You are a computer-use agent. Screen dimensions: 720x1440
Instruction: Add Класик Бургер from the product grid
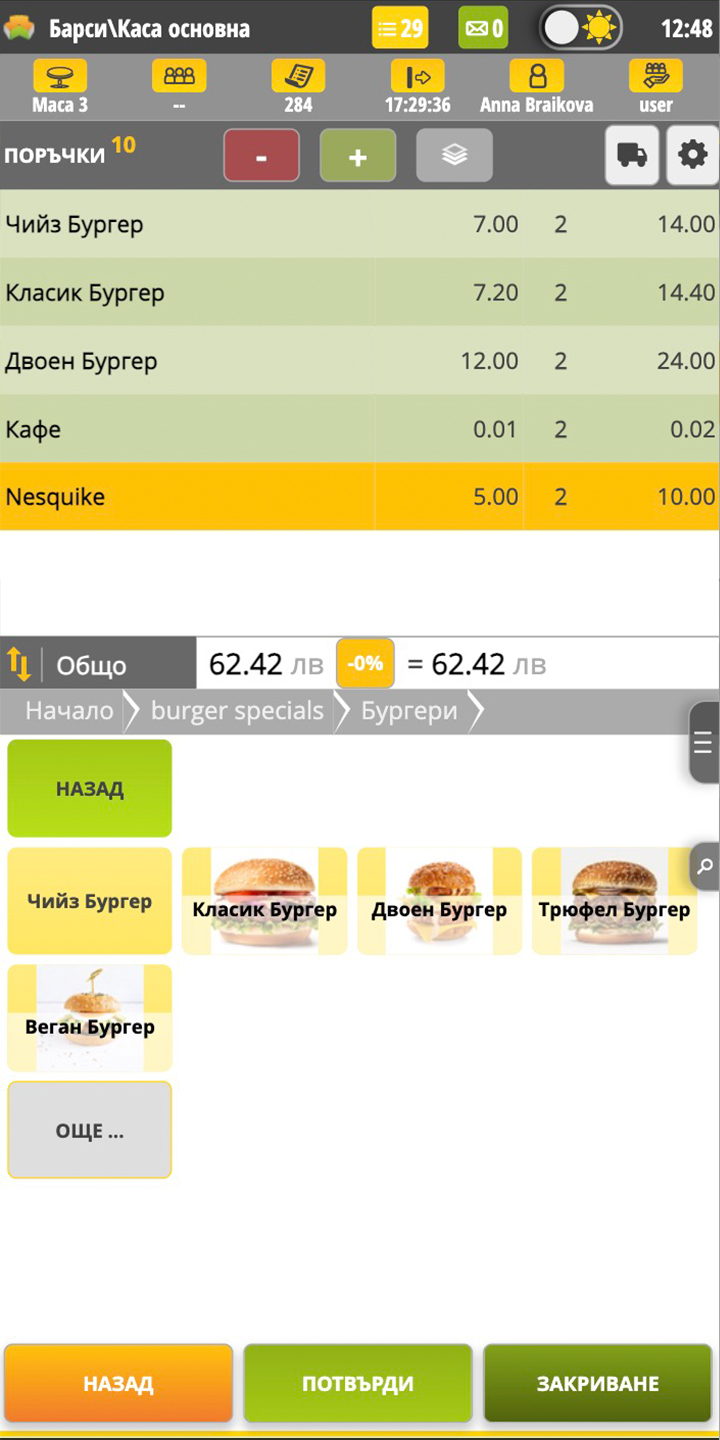pyautogui.click(x=264, y=900)
